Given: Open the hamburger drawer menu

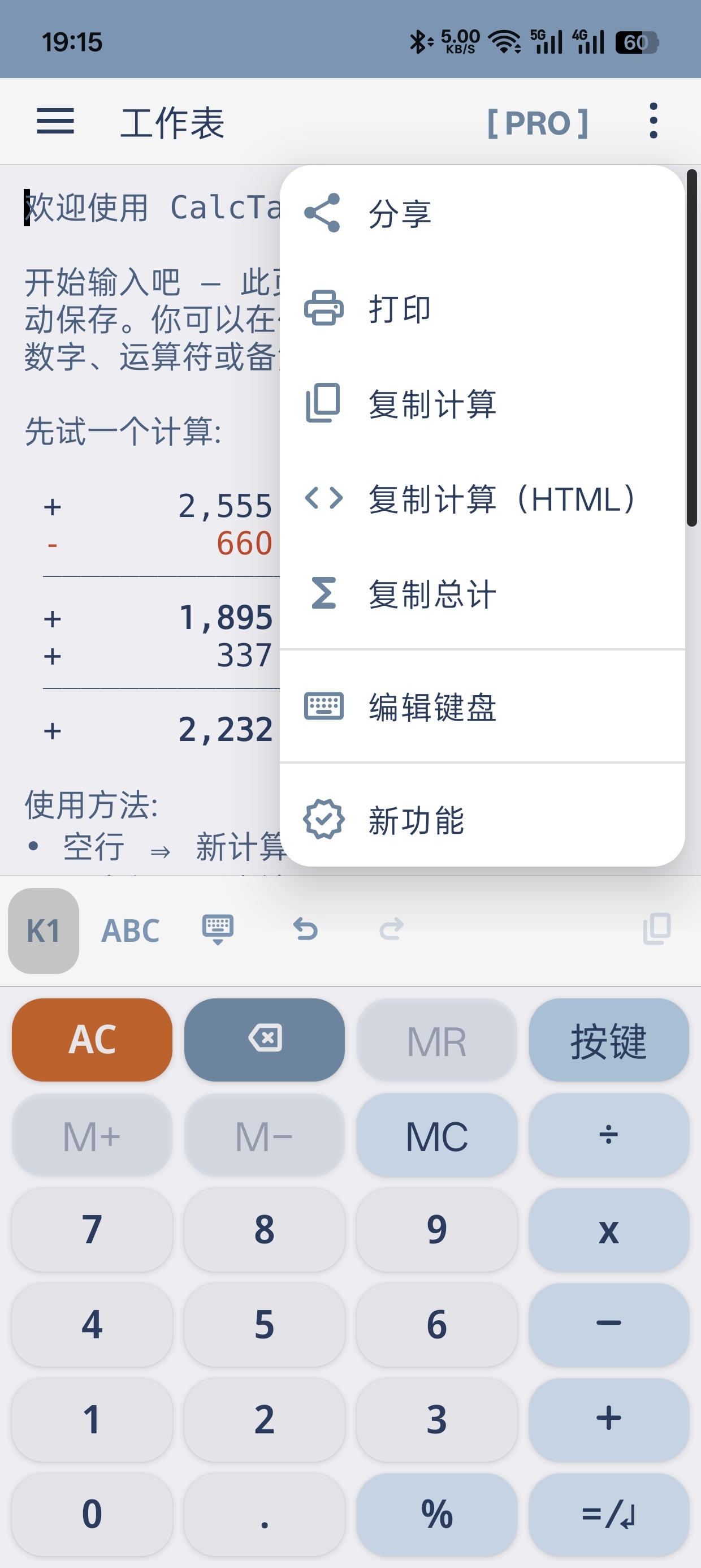Looking at the screenshot, I should coord(55,121).
